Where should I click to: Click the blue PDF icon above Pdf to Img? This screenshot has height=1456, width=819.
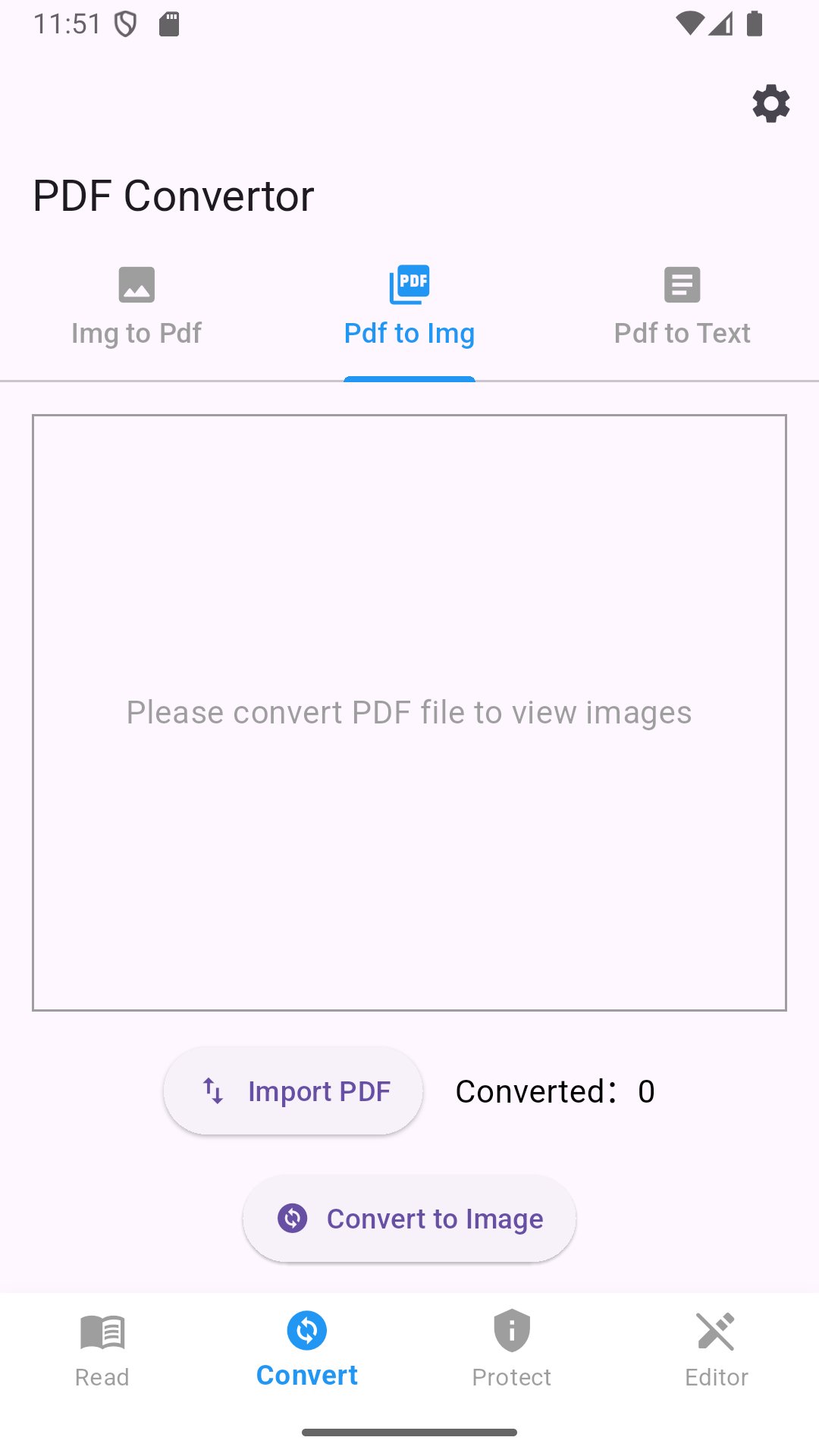tap(409, 284)
